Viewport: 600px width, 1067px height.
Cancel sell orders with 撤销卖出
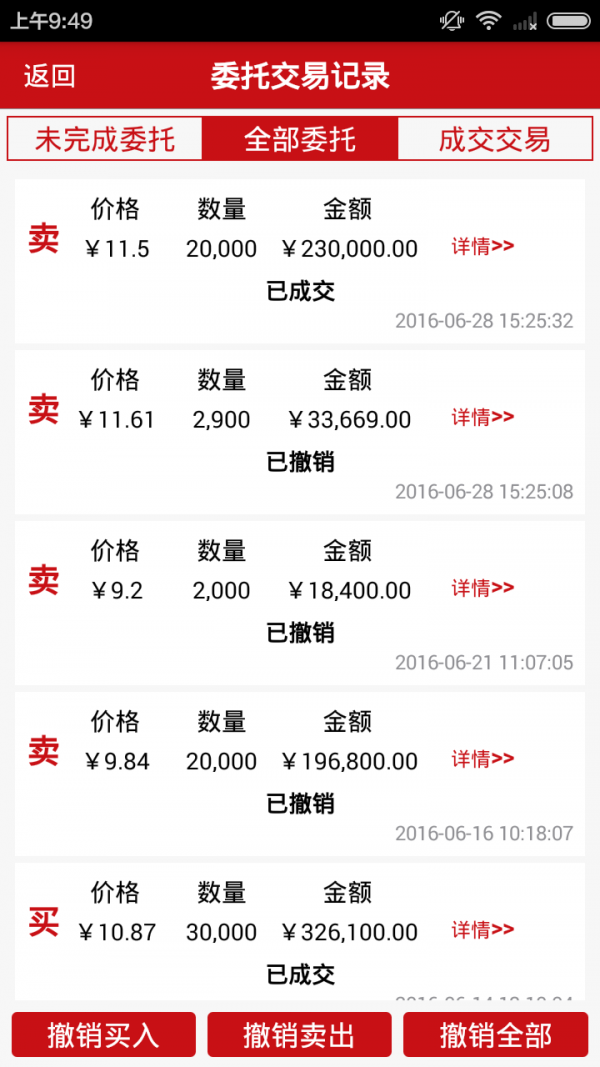click(x=299, y=1035)
